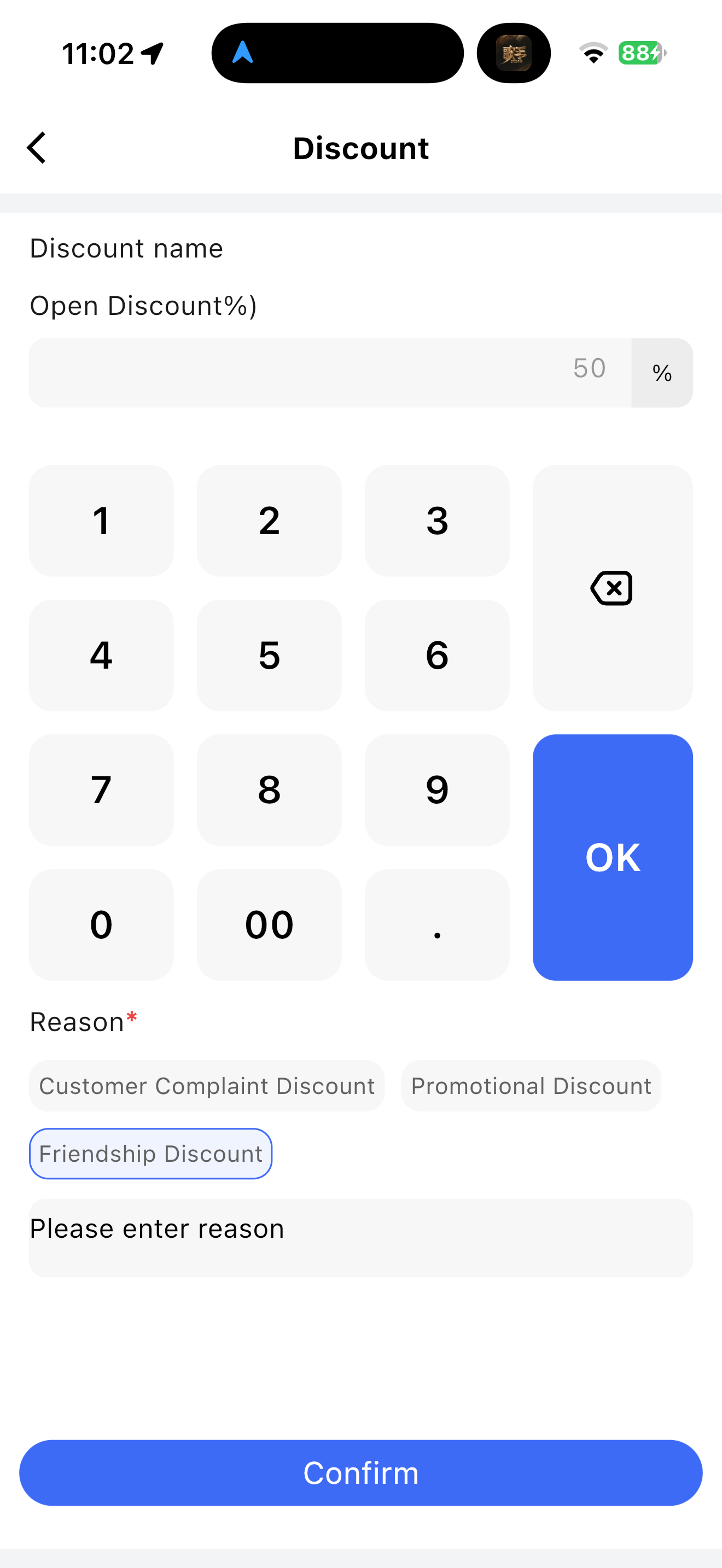This screenshot has height=1568, width=722.
Task: Tap keypad number 9
Action: (x=437, y=790)
